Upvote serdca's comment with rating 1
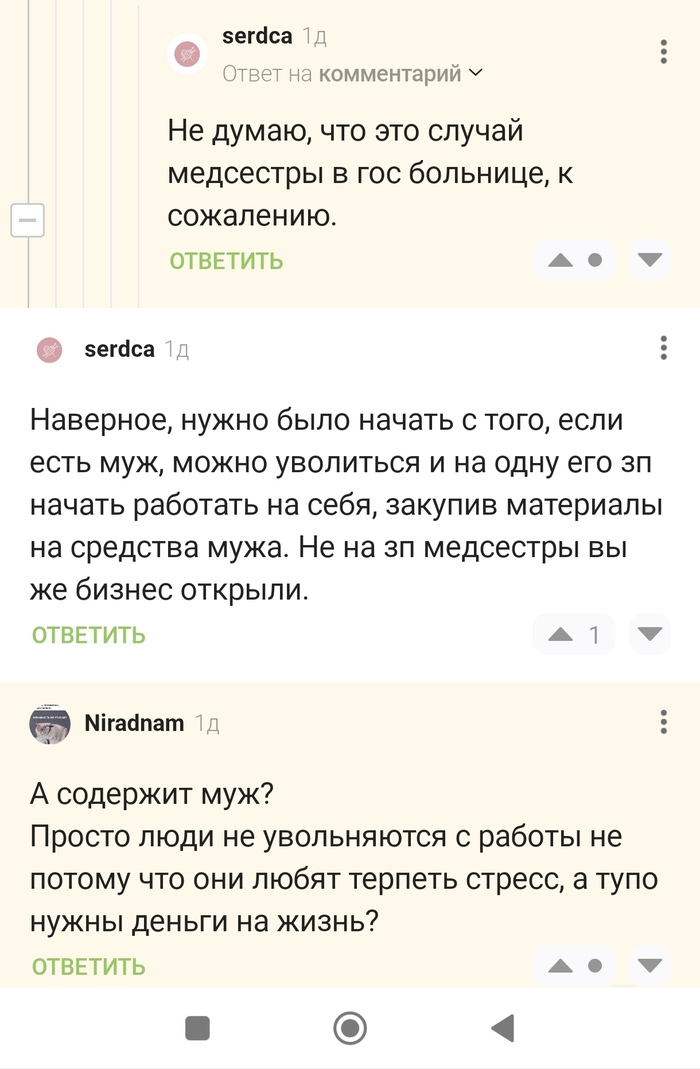Viewport: 700px width, 1069px height. 561,634
